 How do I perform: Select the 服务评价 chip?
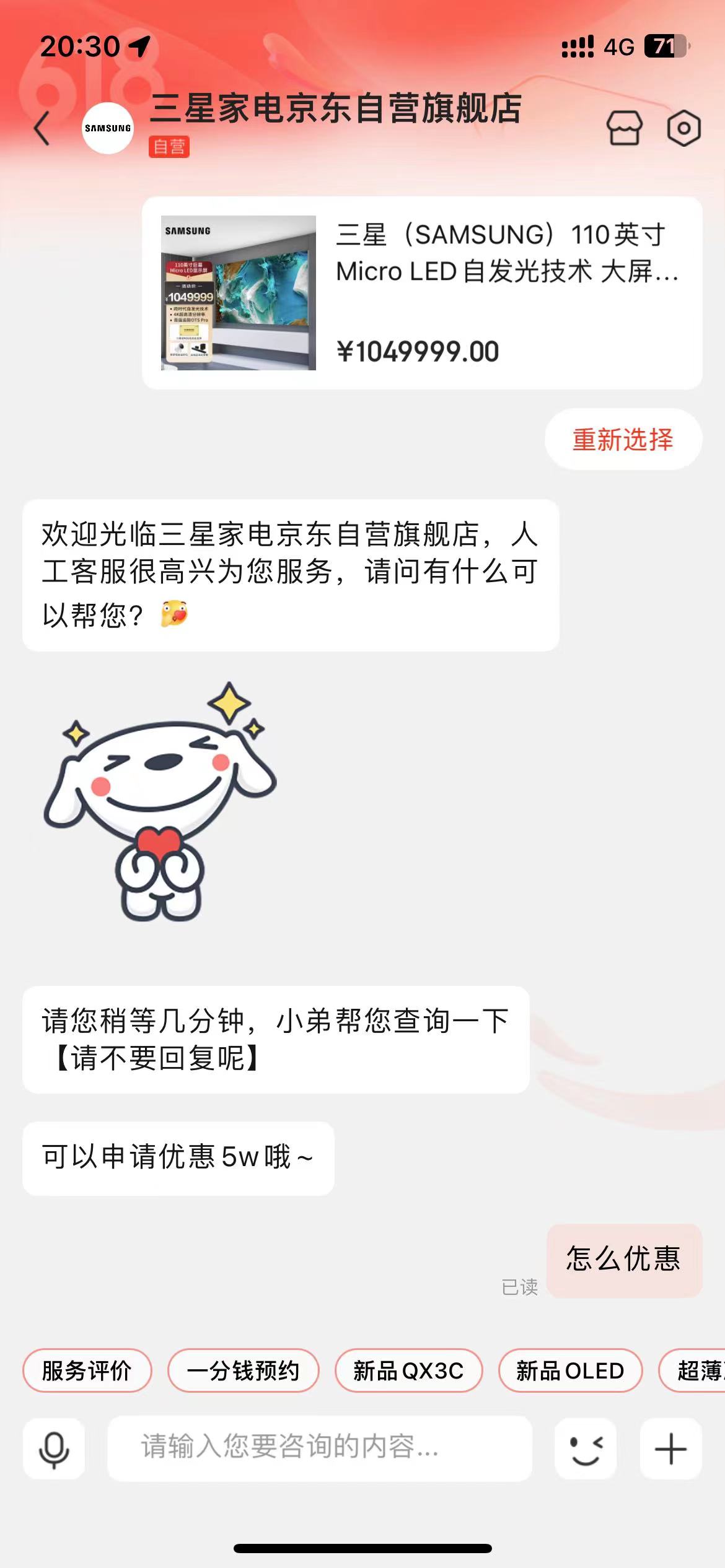tap(87, 1370)
